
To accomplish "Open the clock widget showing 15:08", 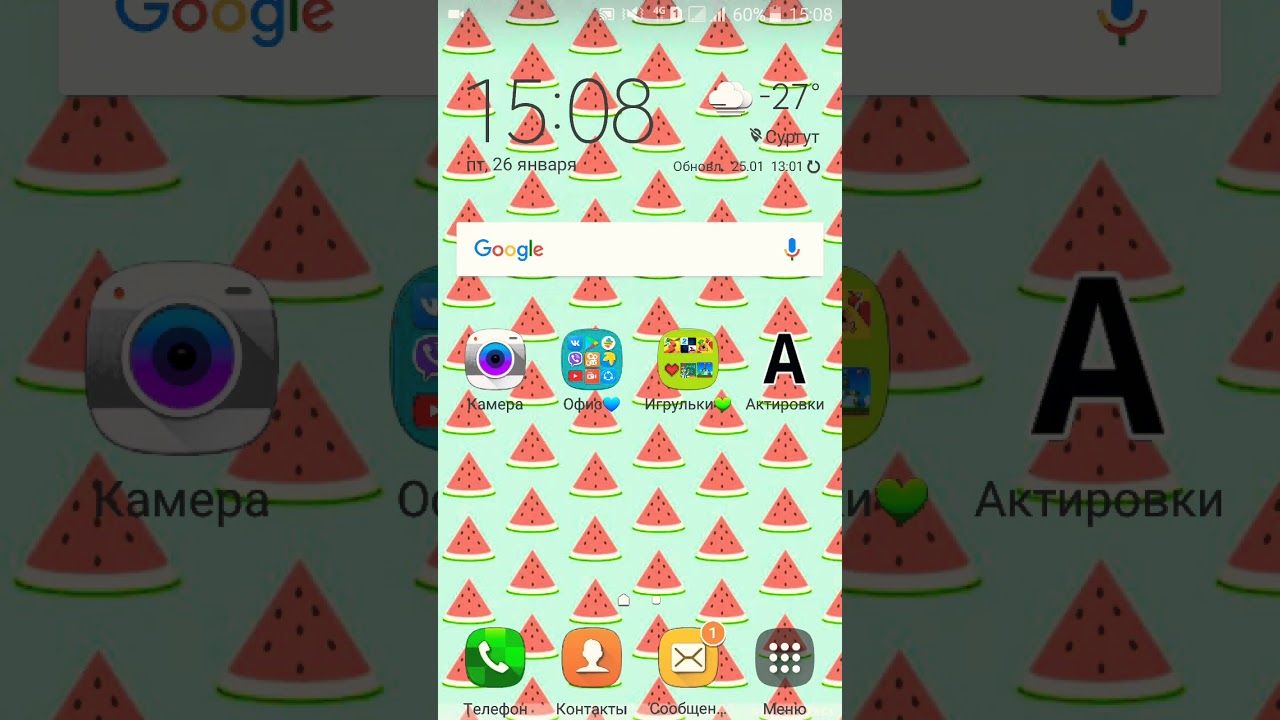I will click(x=560, y=113).
